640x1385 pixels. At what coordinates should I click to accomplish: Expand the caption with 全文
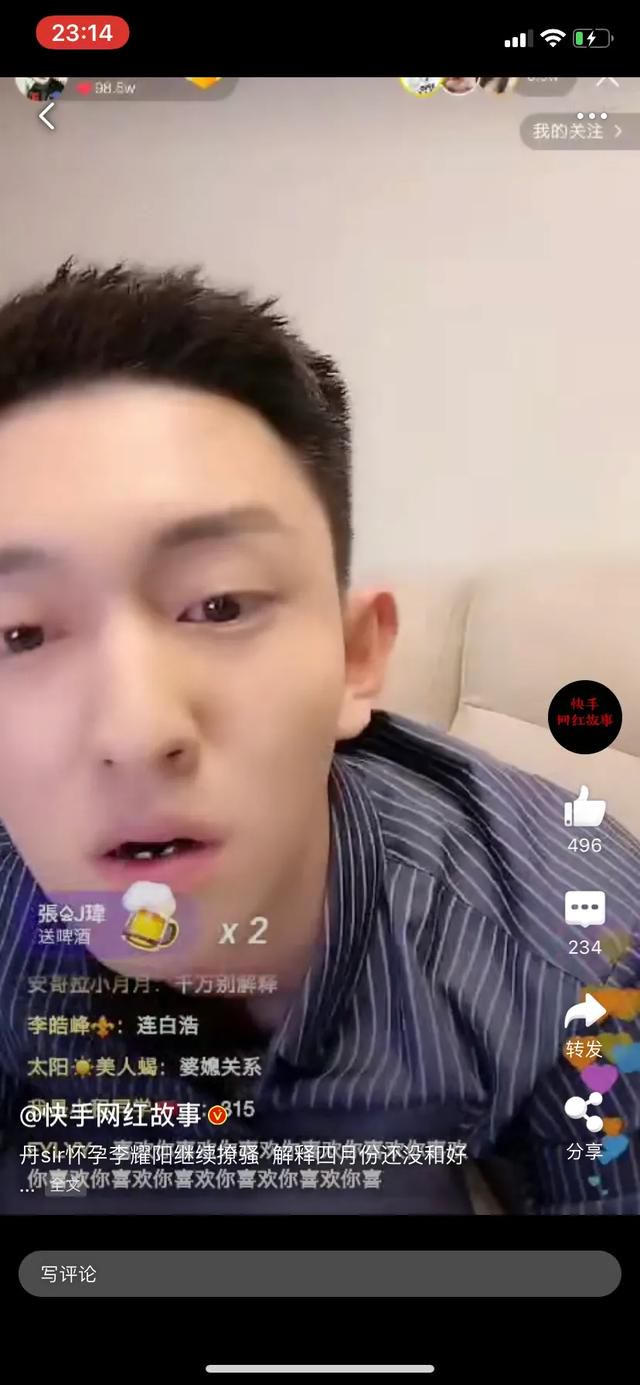coord(66,1185)
